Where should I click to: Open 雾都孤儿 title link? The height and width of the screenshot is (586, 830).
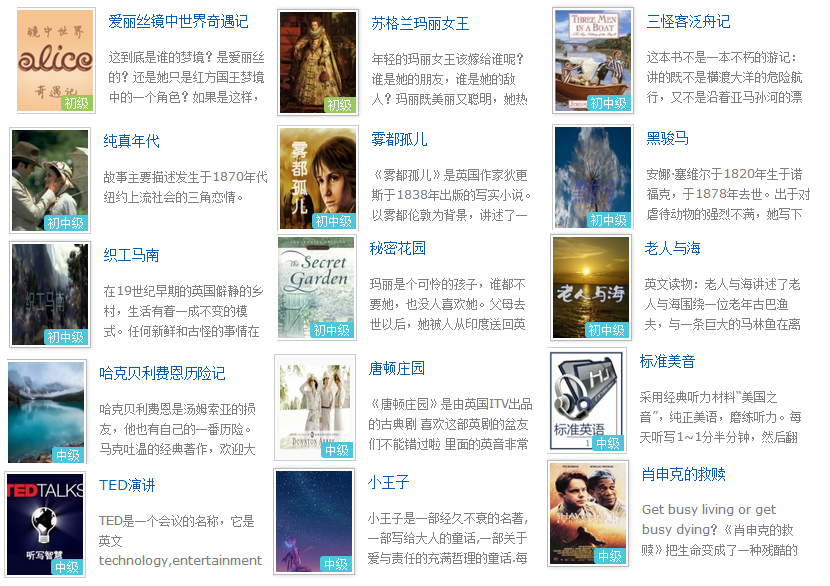tap(398, 139)
